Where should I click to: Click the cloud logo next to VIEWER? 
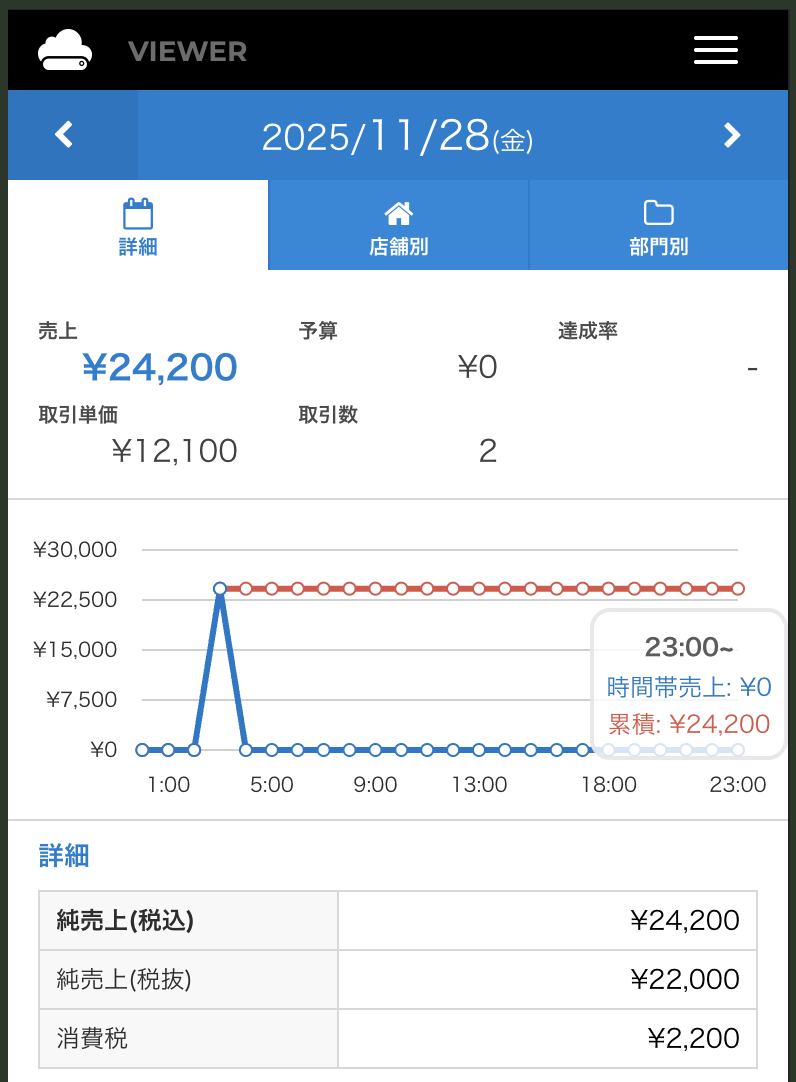point(62,49)
